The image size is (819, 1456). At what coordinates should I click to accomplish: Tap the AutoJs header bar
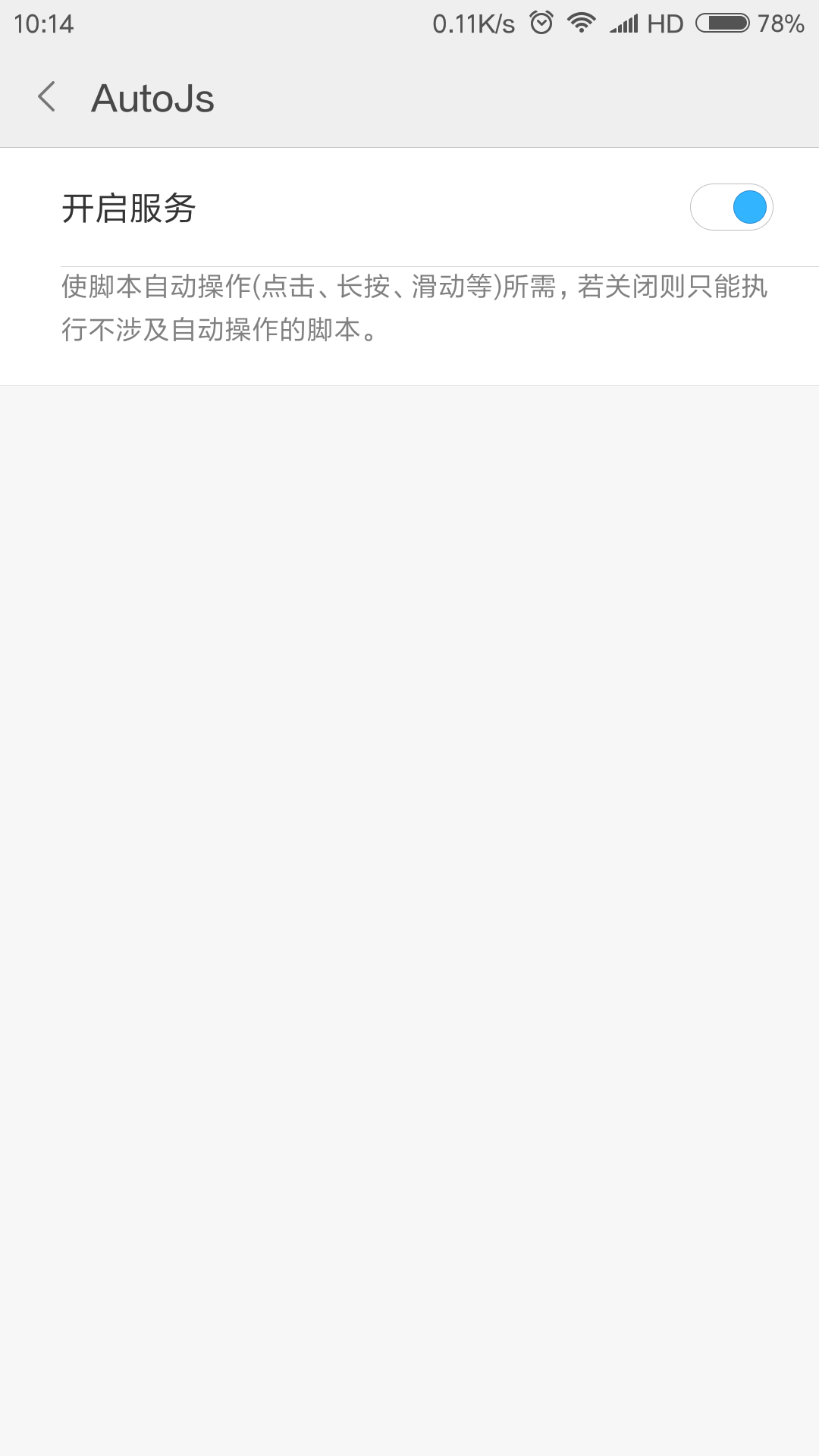tap(409, 98)
